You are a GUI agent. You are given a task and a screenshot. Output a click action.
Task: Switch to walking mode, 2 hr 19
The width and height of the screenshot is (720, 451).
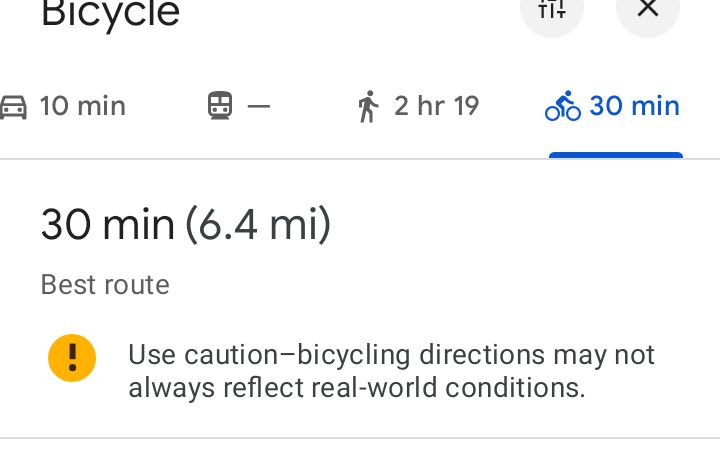418,106
